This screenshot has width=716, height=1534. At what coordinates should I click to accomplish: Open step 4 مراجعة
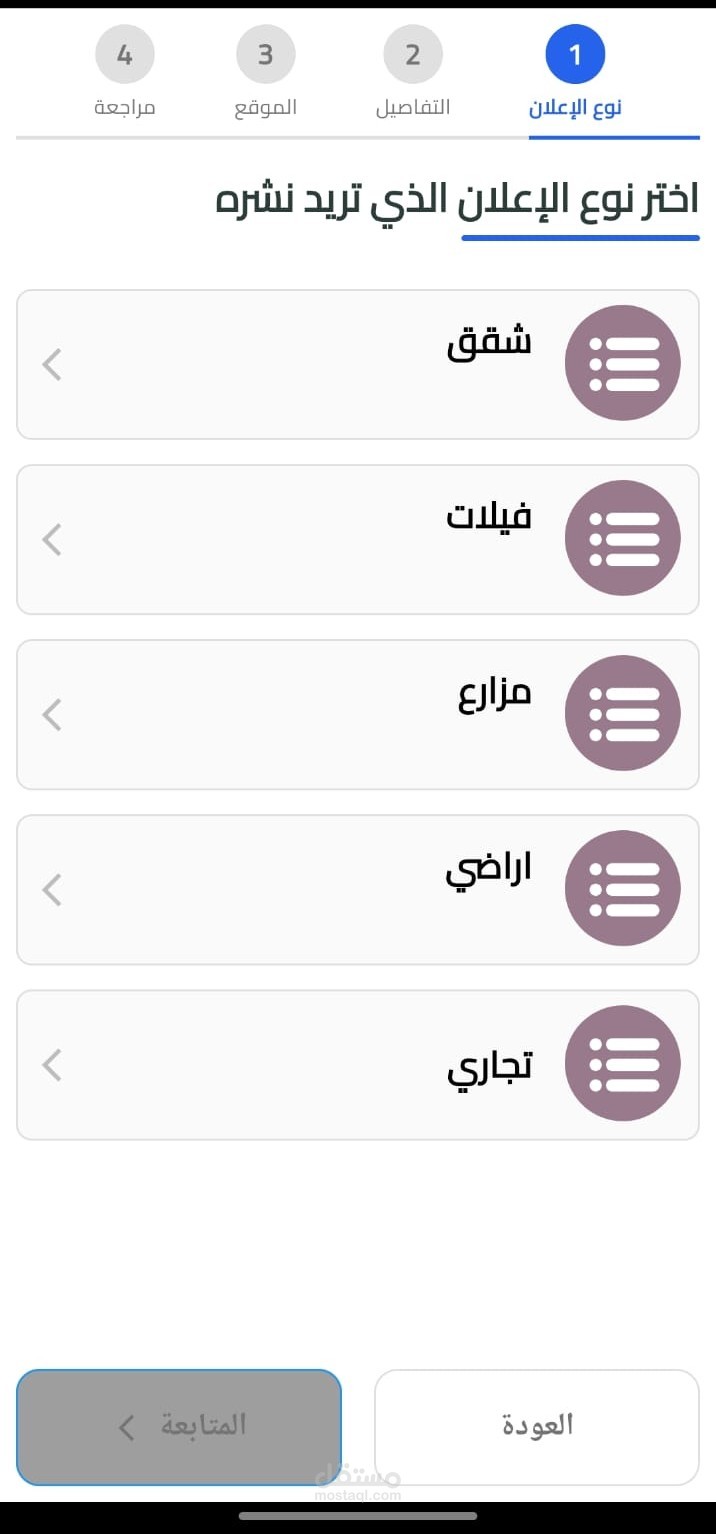pyautogui.click(x=125, y=56)
